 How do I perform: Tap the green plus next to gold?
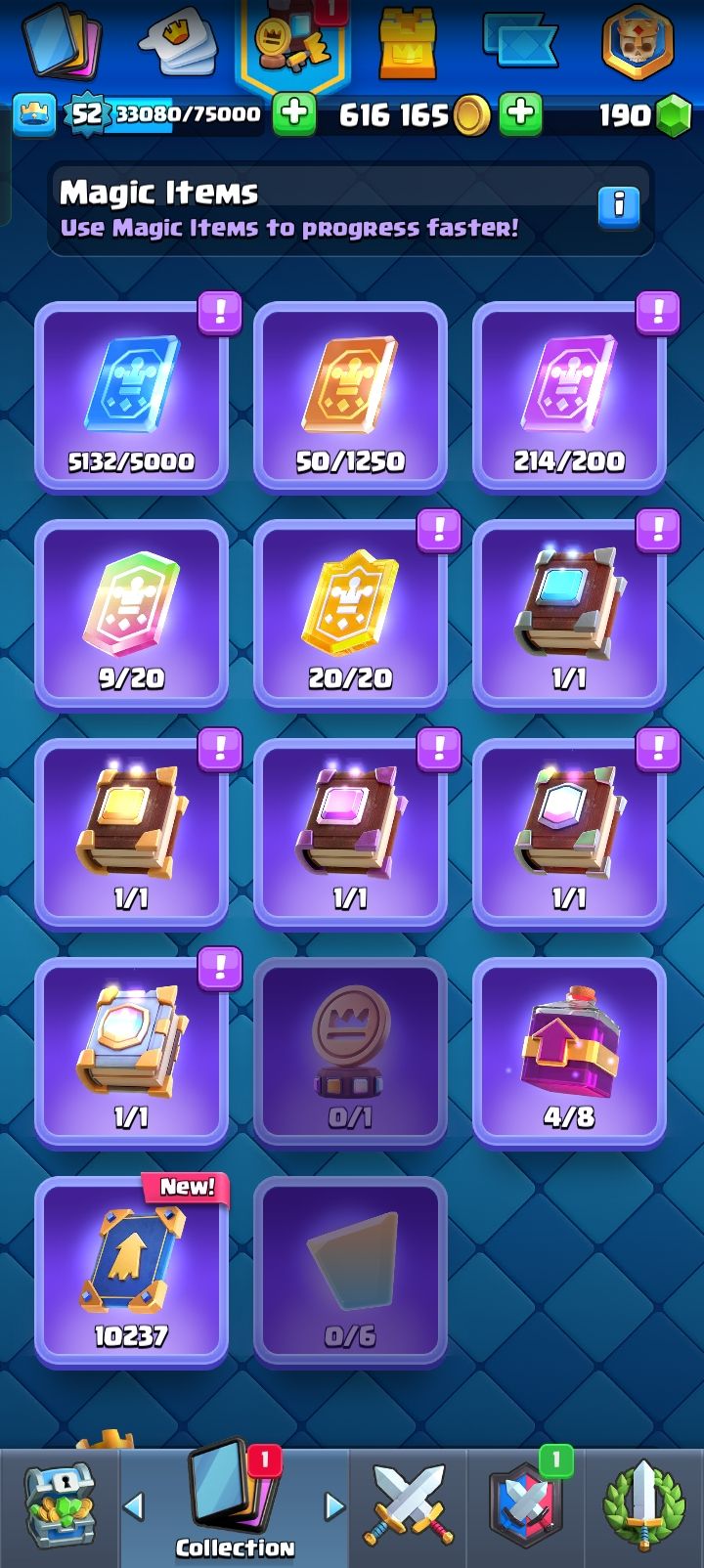(521, 114)
